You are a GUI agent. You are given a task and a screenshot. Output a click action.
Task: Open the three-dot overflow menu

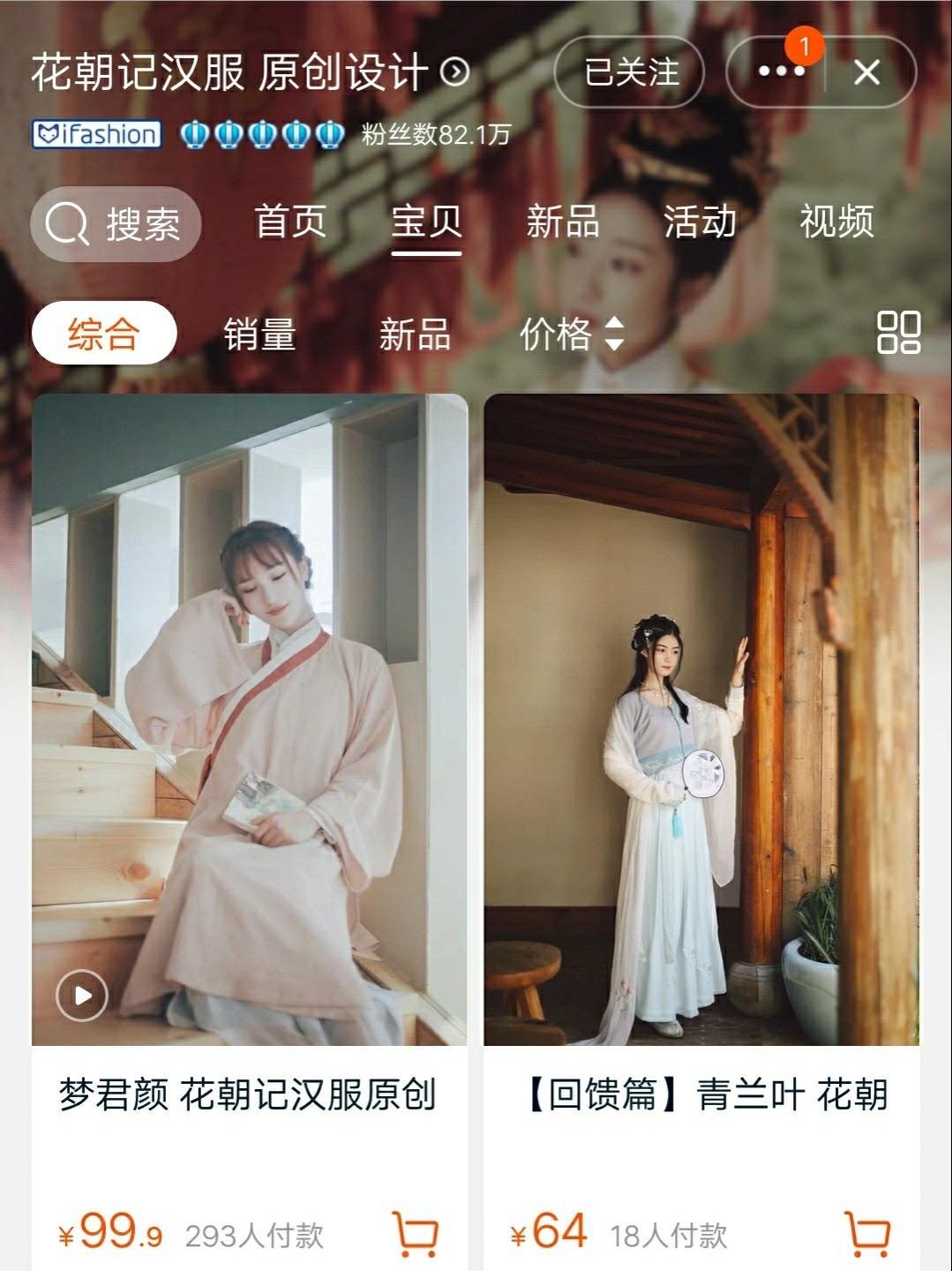tap(780, 72)
